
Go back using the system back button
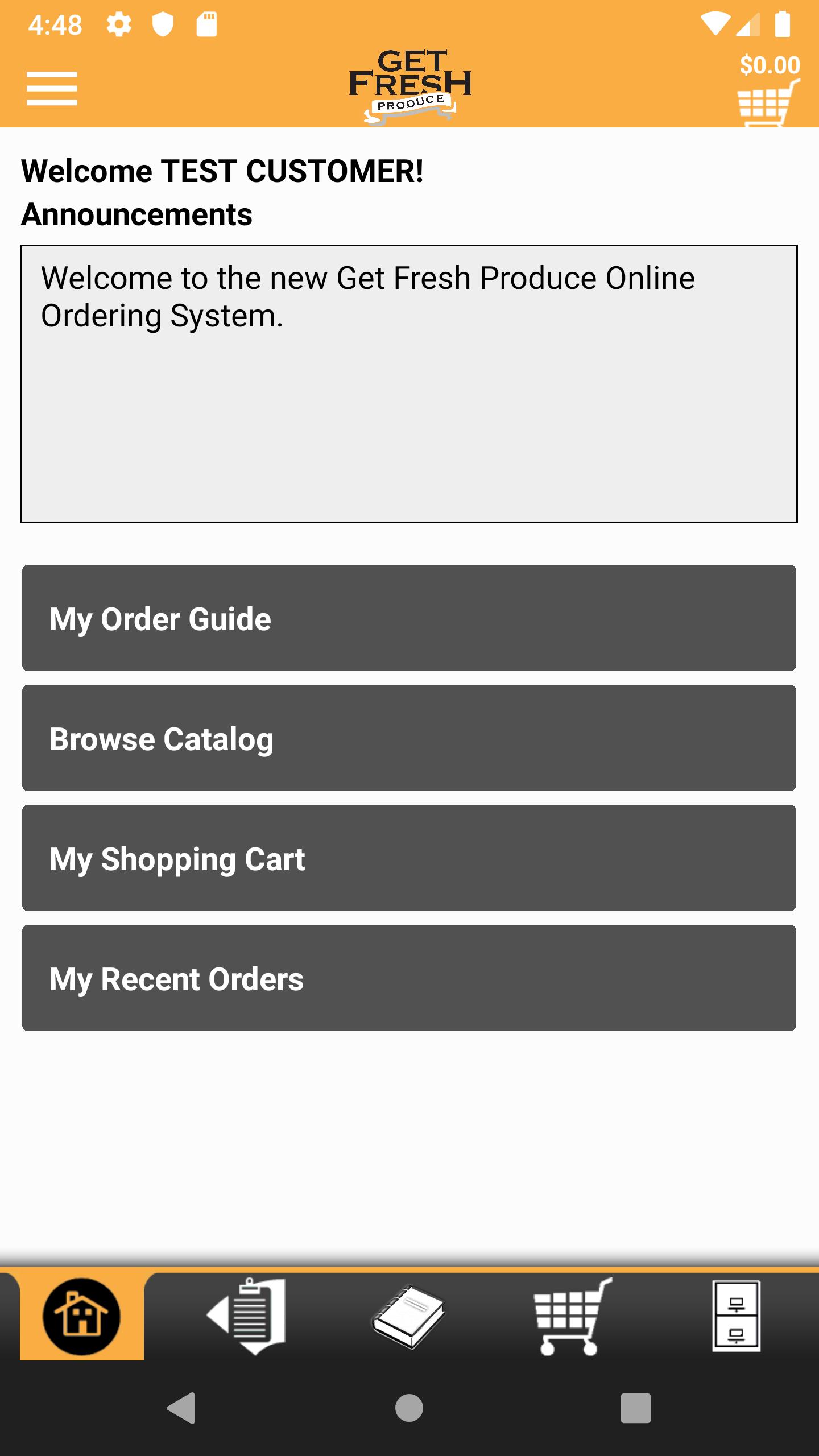pyautogui.click(x=181, y=1408)
